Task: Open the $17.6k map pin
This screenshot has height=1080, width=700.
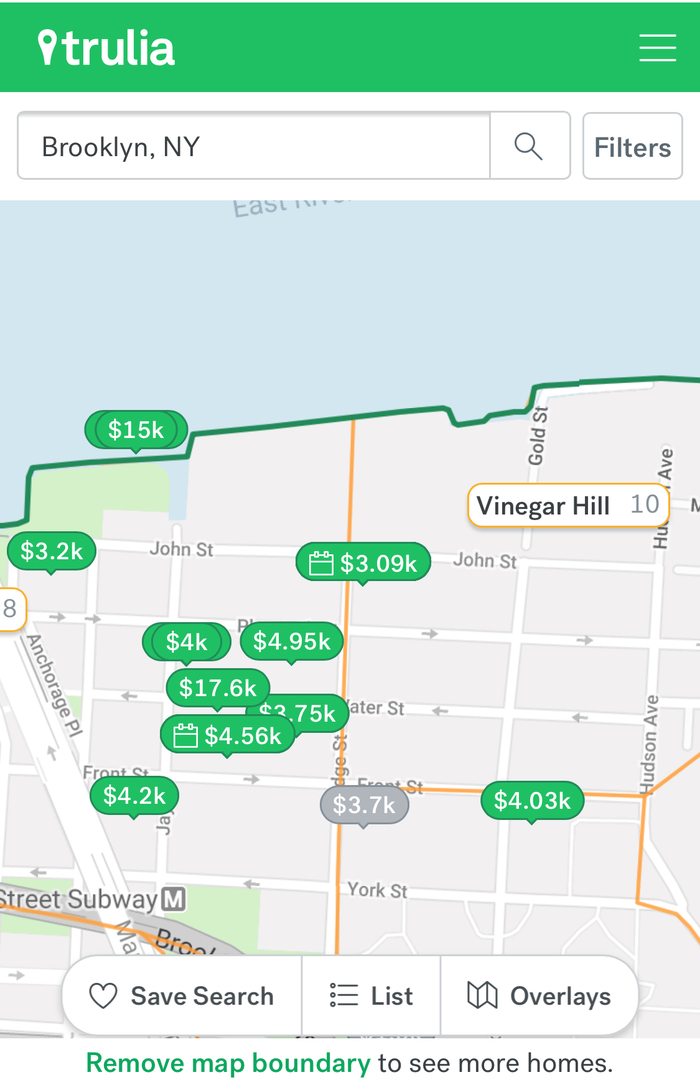Action: [x=217, y=687]
